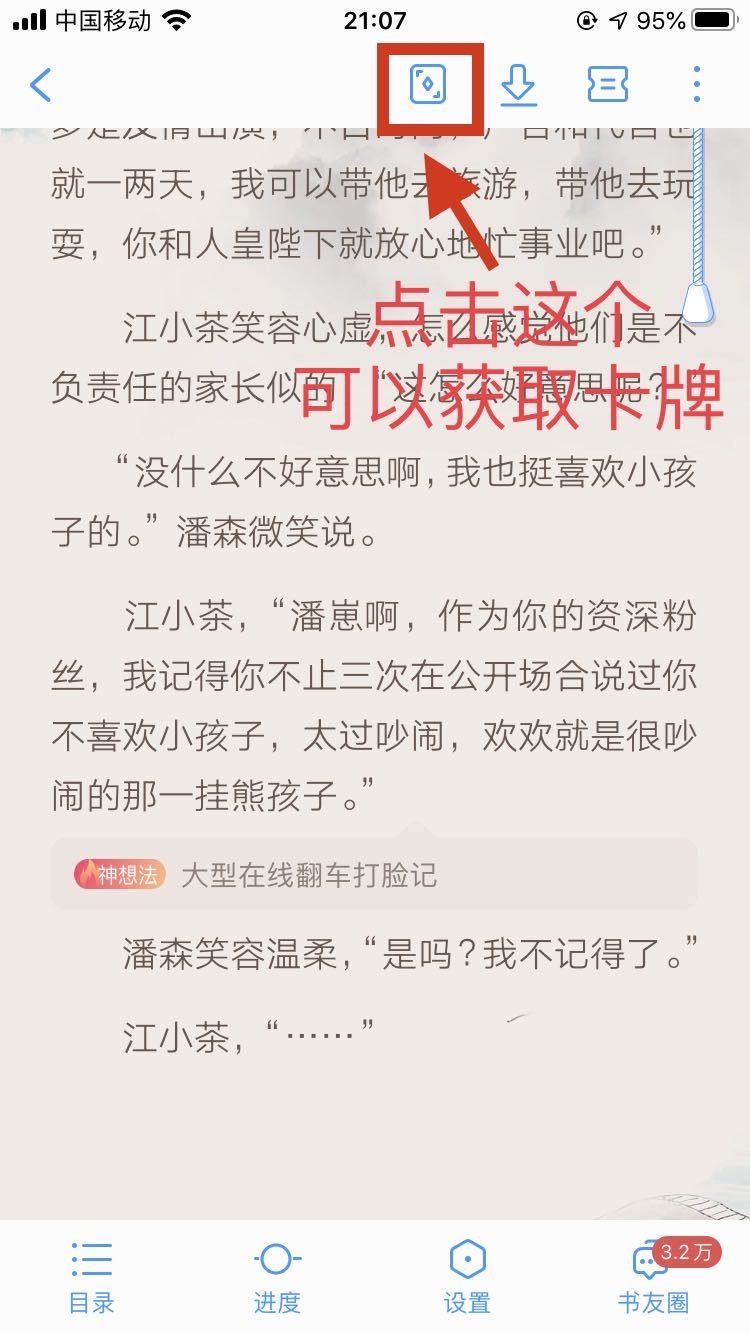Image resolution: width=750 pixels, height=1334 pixels.
Task: Open the 书友圈 community
Action: click(654, 1277)
